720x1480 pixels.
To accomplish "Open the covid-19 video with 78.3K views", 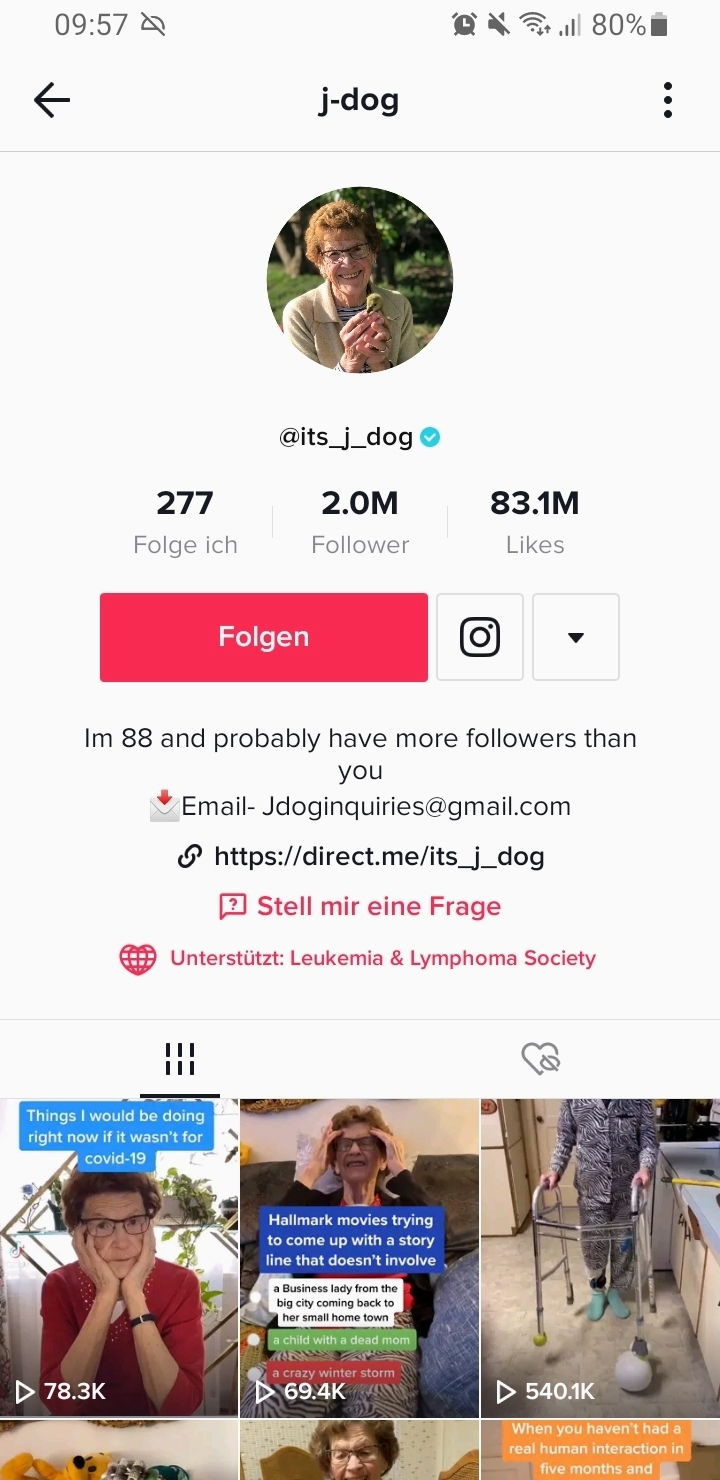I will [x=119, y=1257].
